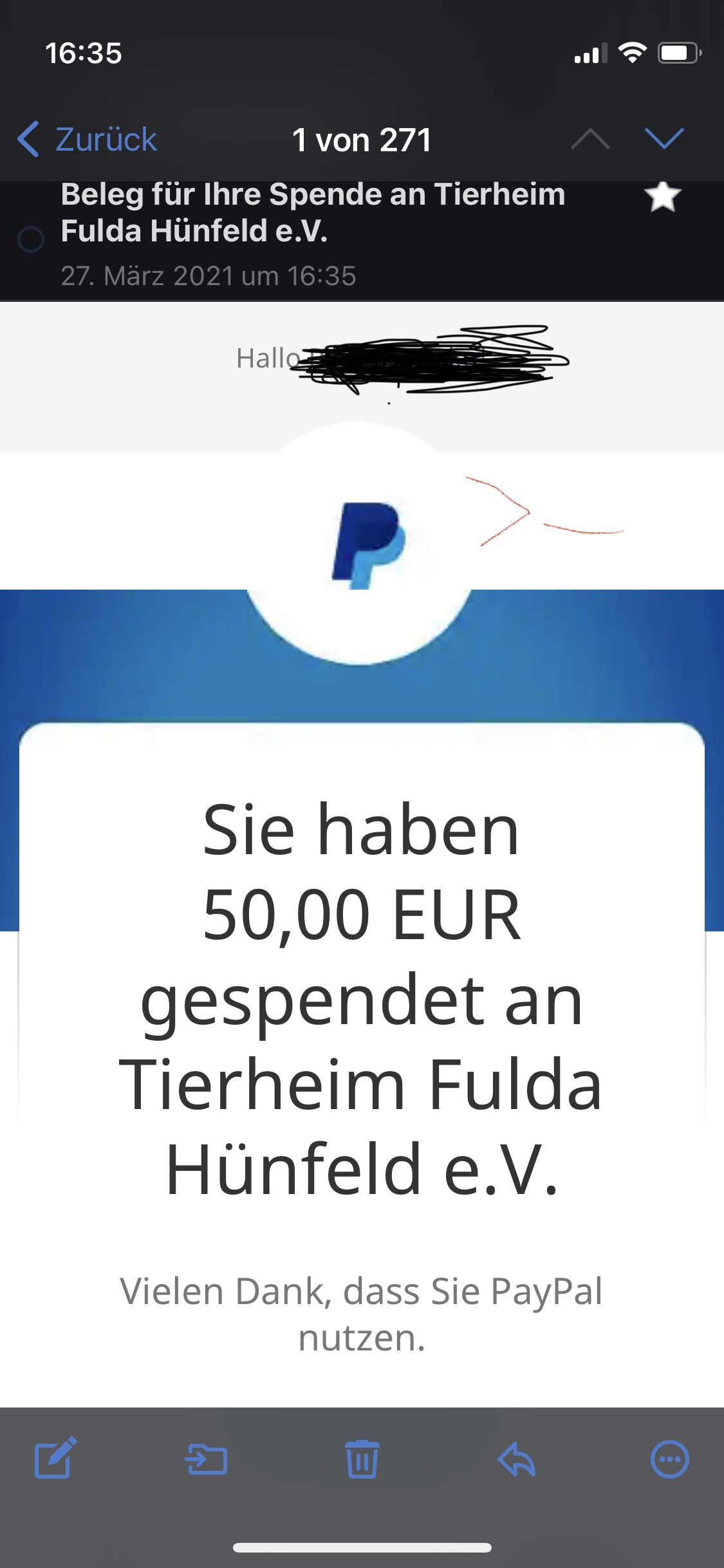Screen dimensions: 724x1568
Task: Mark email with the unread circle
Action: [x=31, y=239]
